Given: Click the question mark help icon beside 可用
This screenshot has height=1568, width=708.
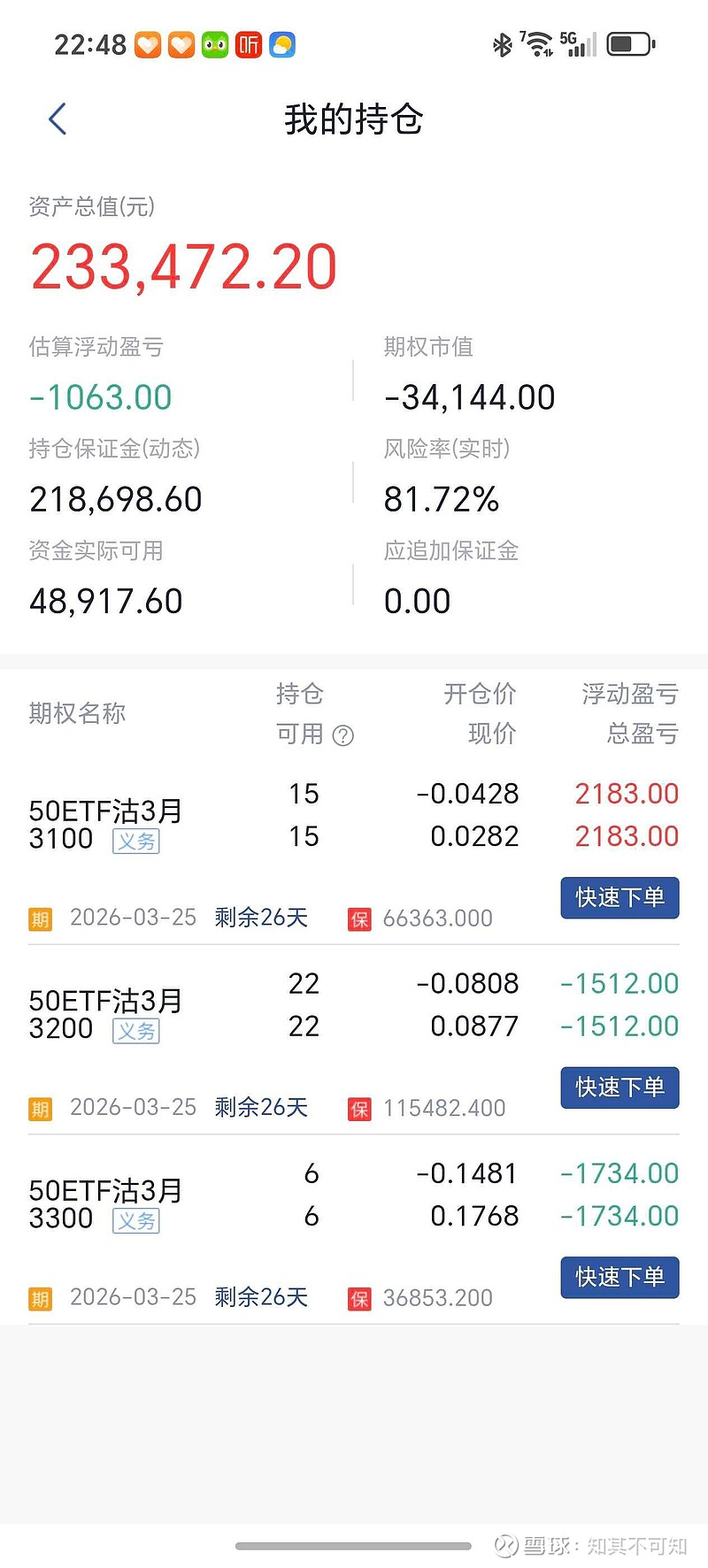Looking at the screenshot, I should tap(343, 735).
